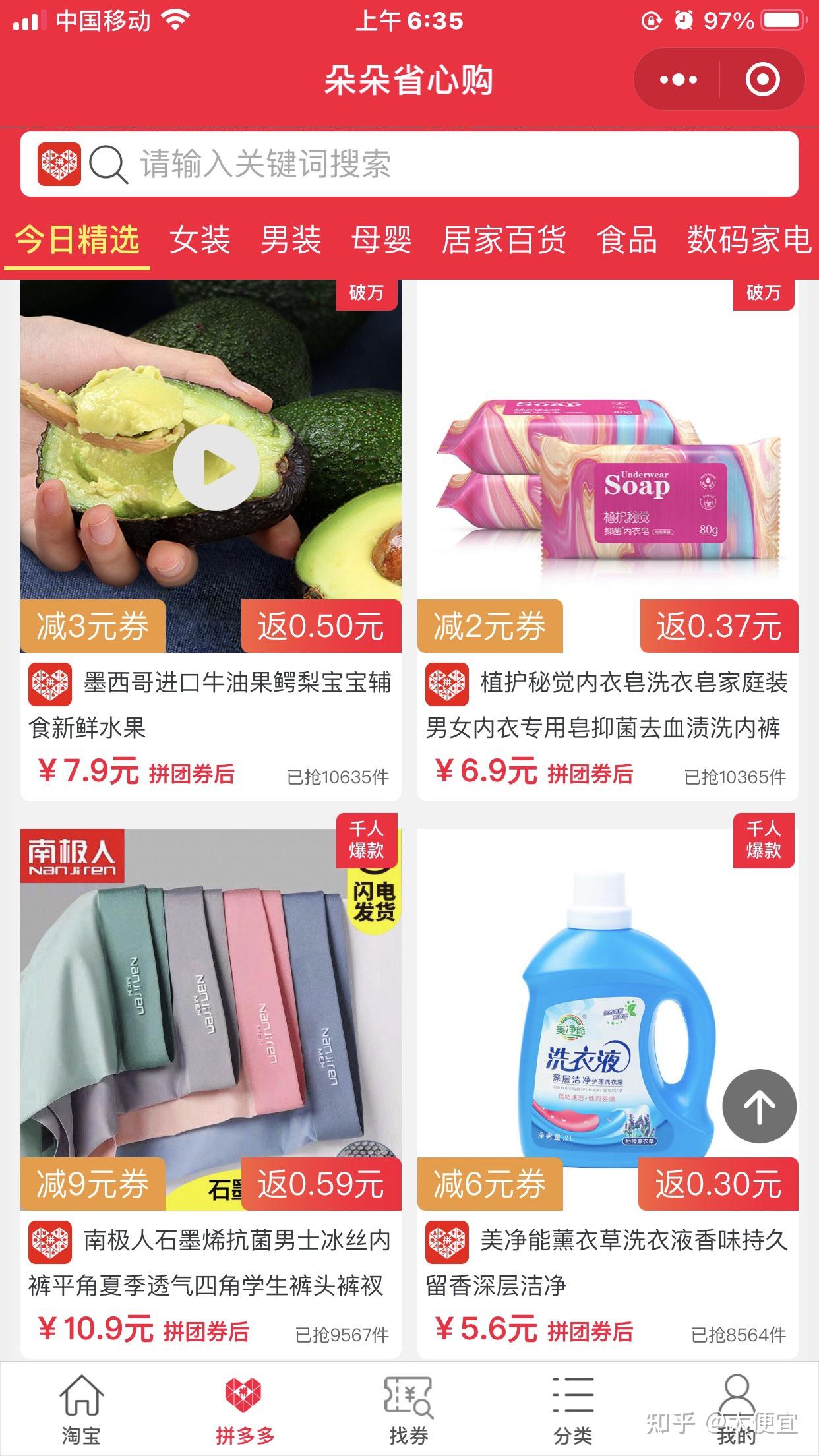819x1456 pixels.
Task: Open the mini program more options menu
Action: click(678, 80)
